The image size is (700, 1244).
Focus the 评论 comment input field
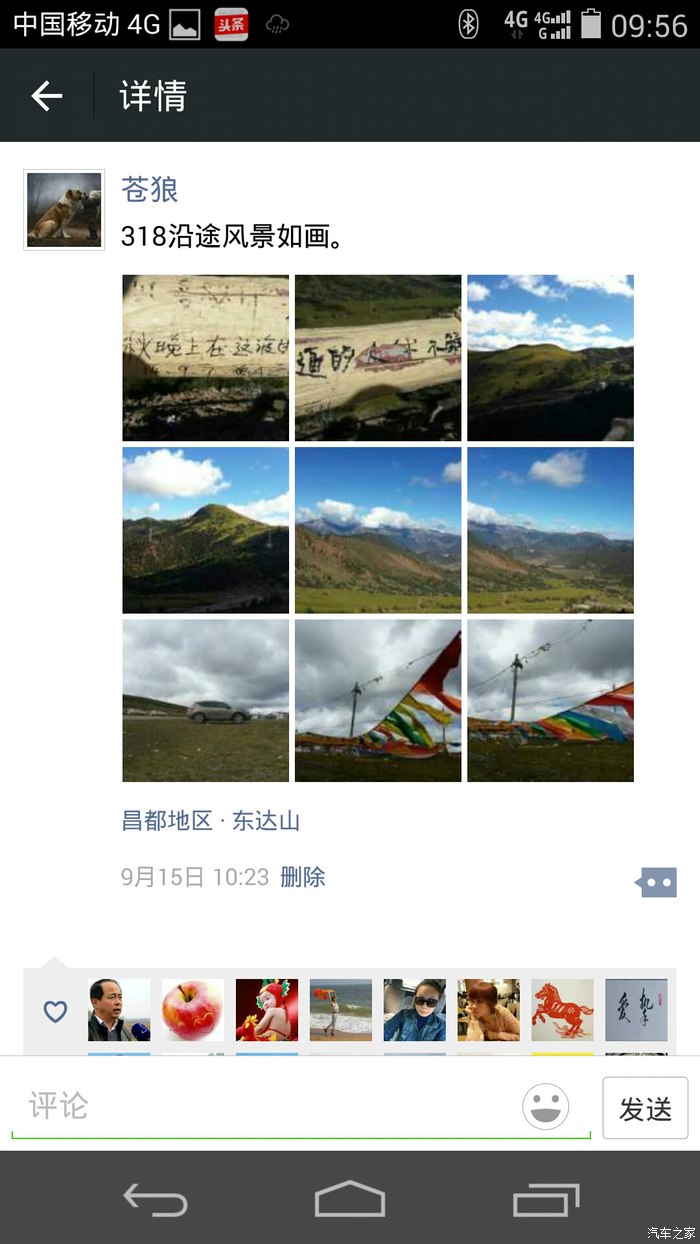tap(270, 1106)
